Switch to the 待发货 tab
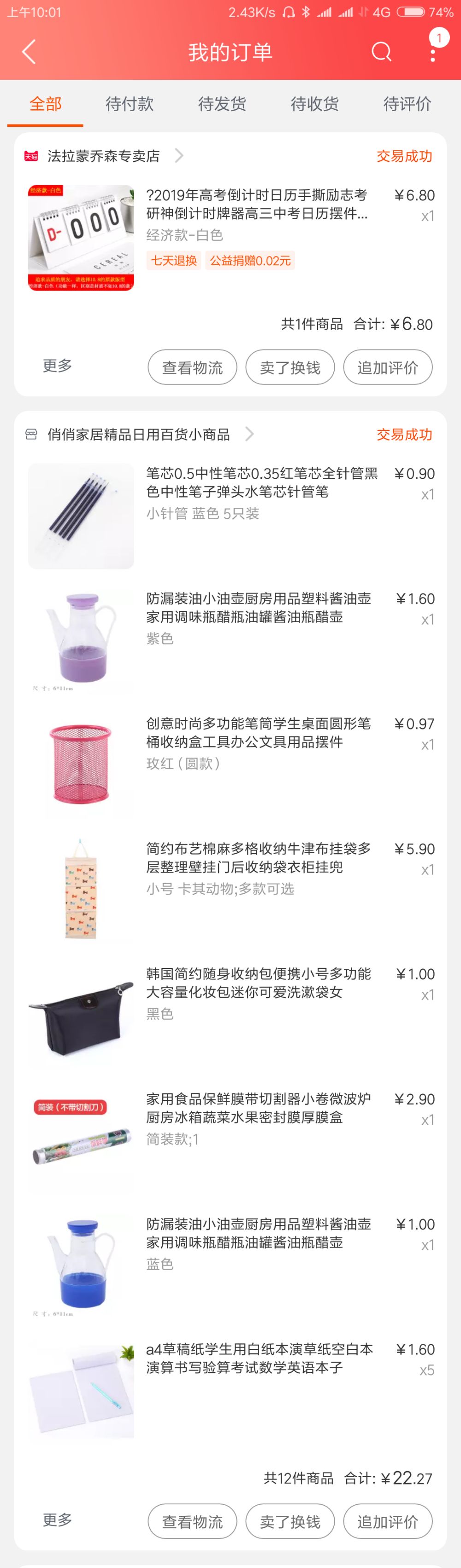The image size is (461, 1568). pyautogui.click(x=222, y=104)
